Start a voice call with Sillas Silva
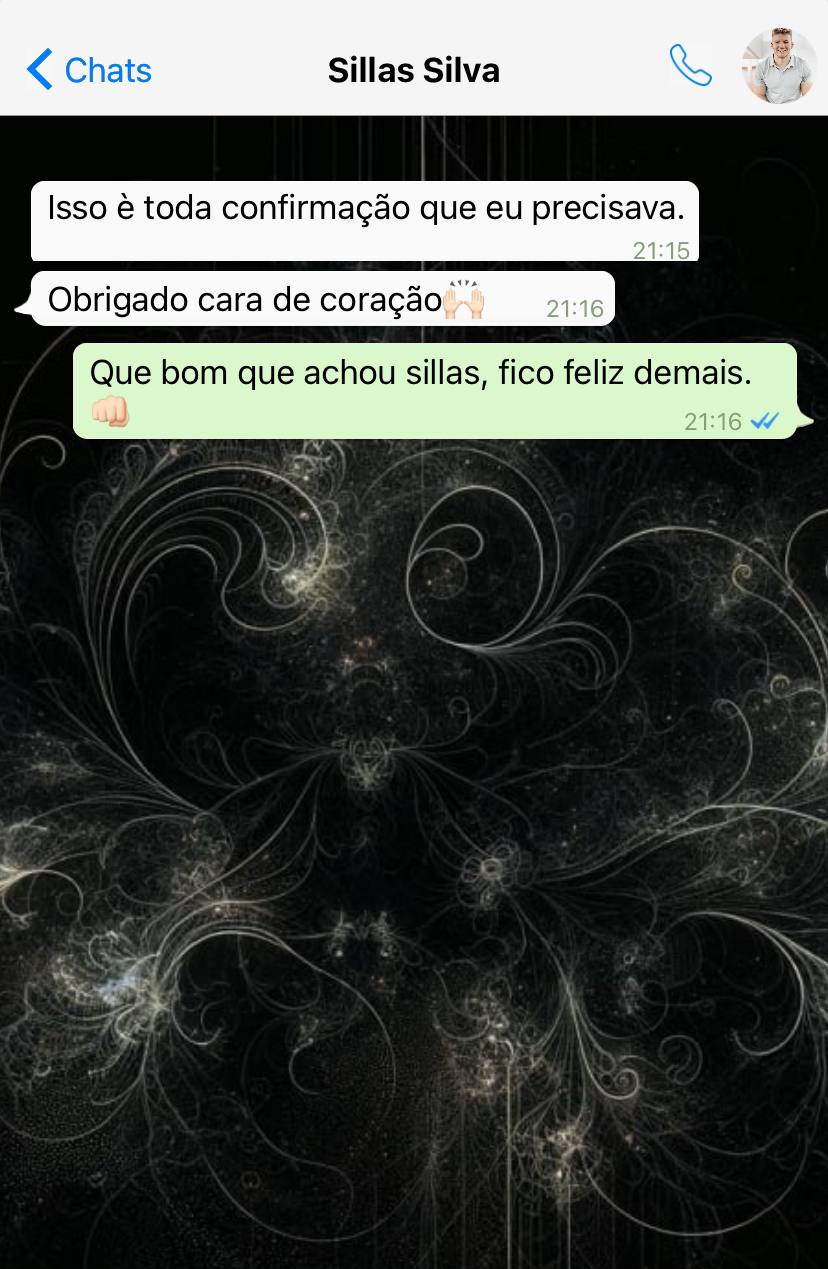828x1269 pixels. tap(690, 66)
